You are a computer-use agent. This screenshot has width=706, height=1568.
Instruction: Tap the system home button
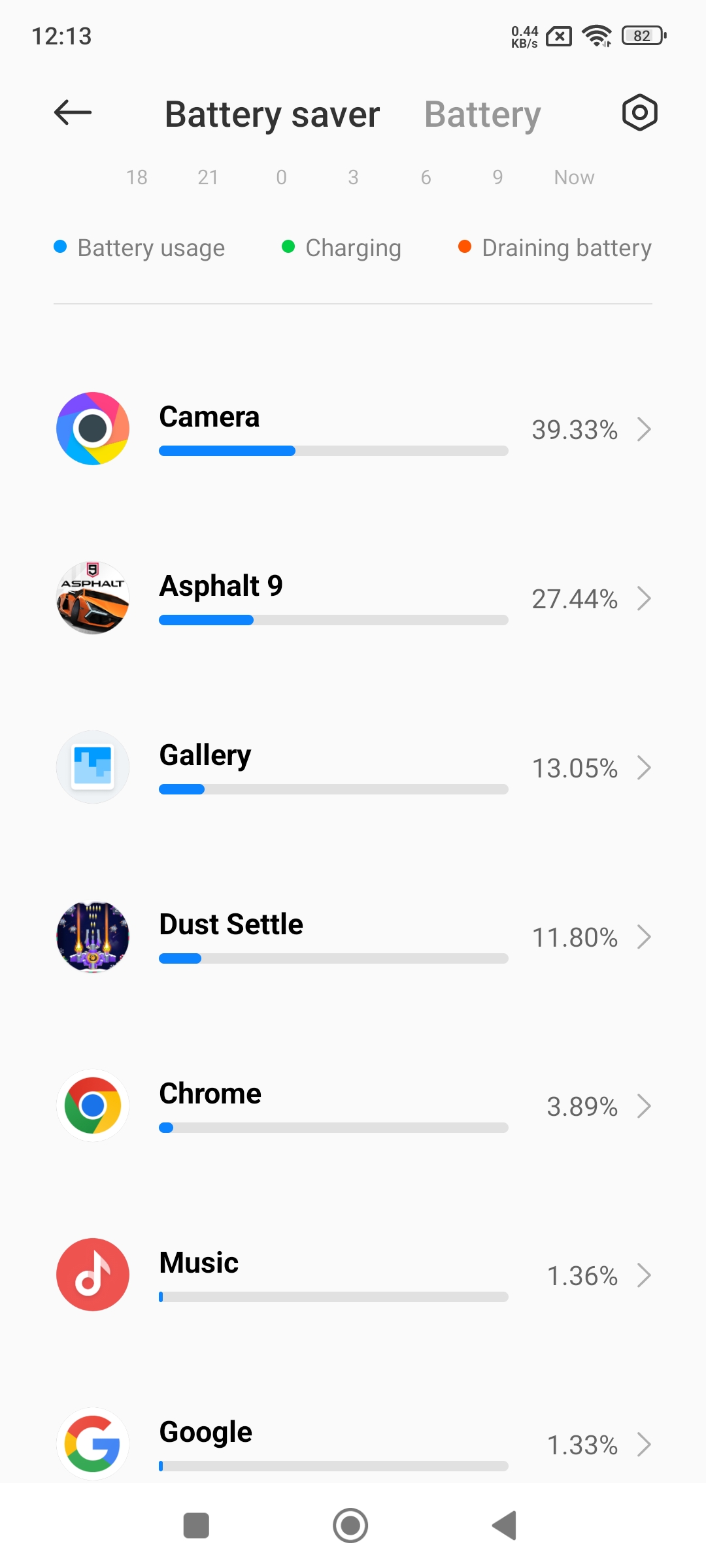pos(350,1526)
